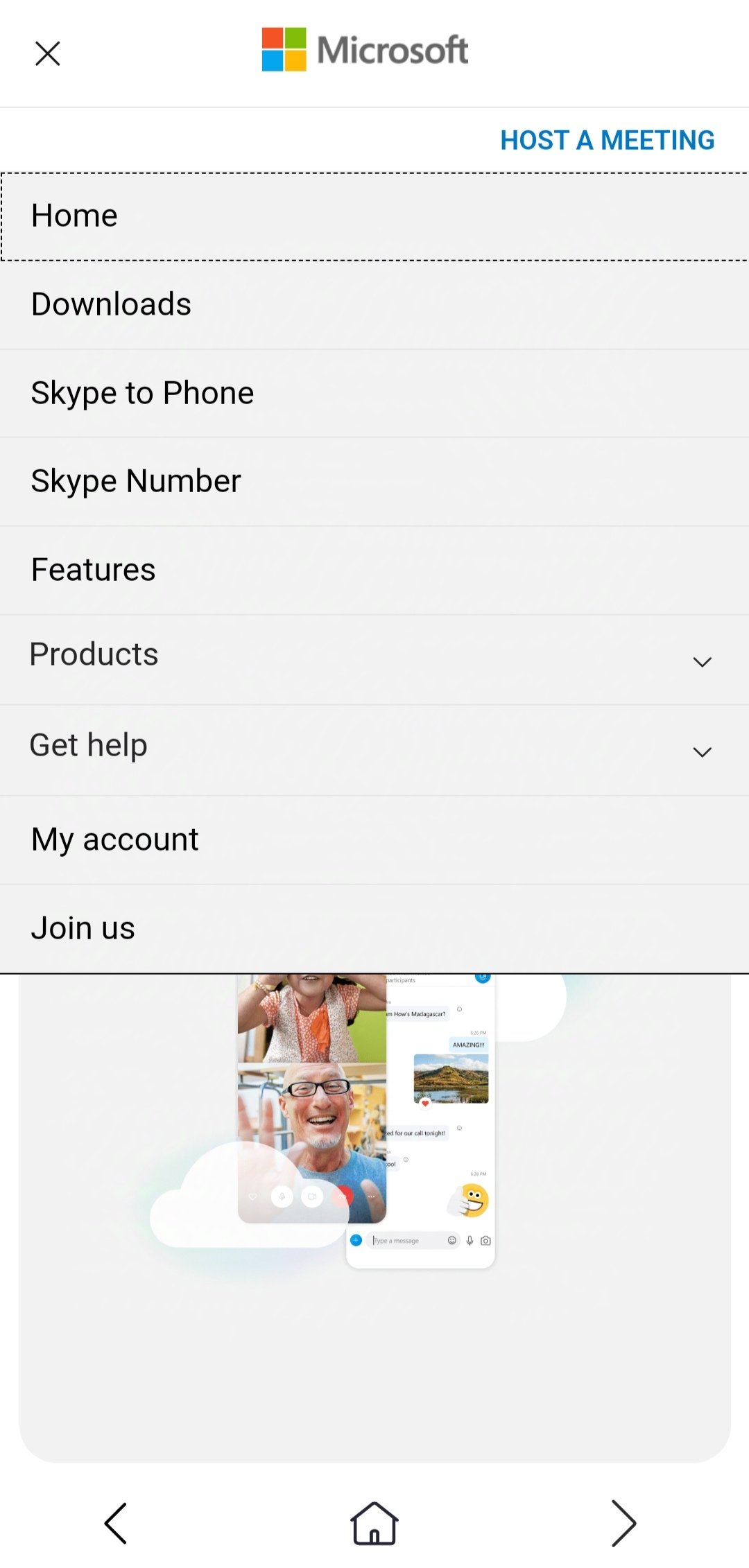Viewport: 749px width, 1568px height.
Task: Tap the Host a Meeting link
Action: (607, 140)
